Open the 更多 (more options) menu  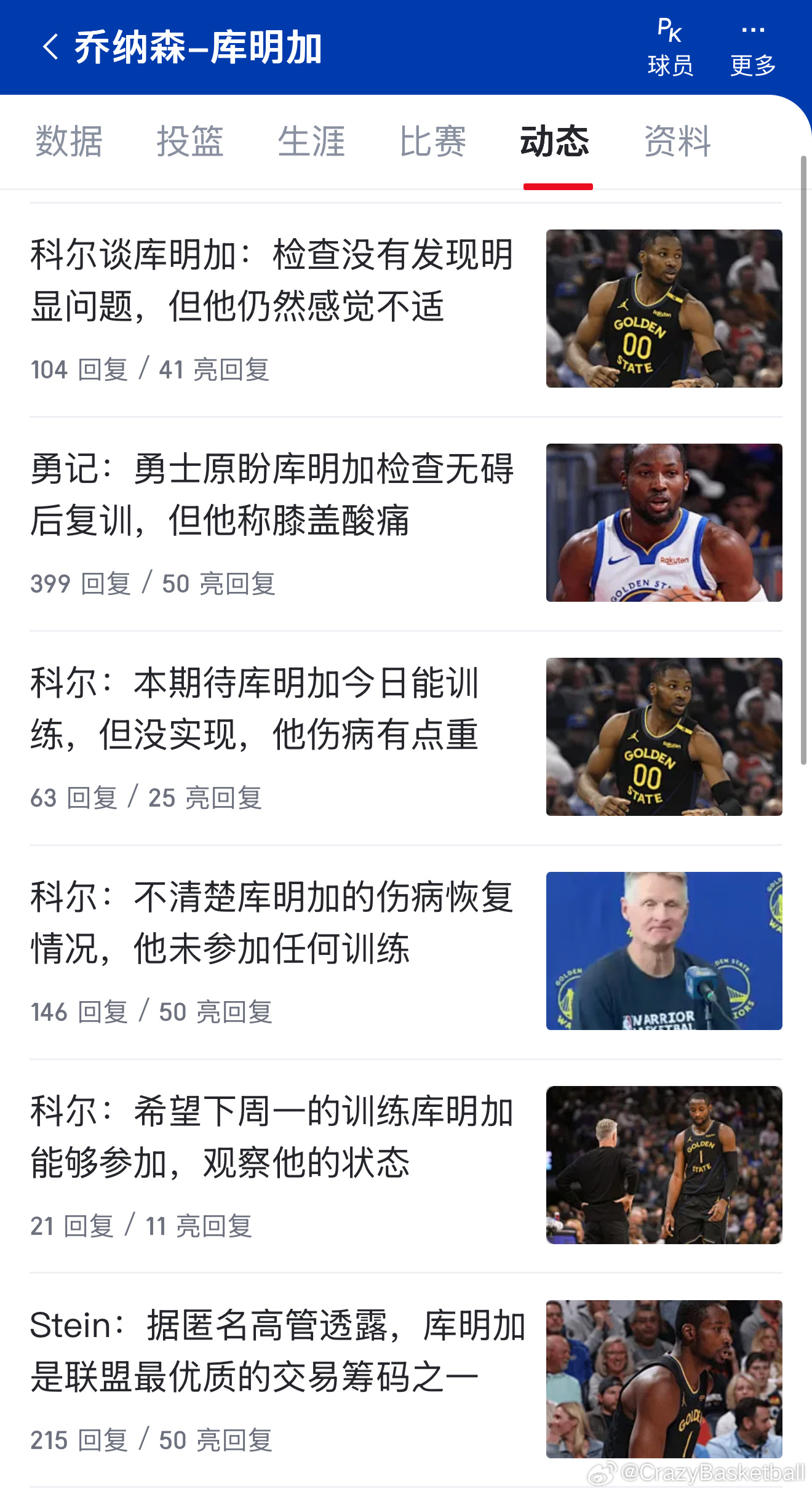[x=753, y=46]
